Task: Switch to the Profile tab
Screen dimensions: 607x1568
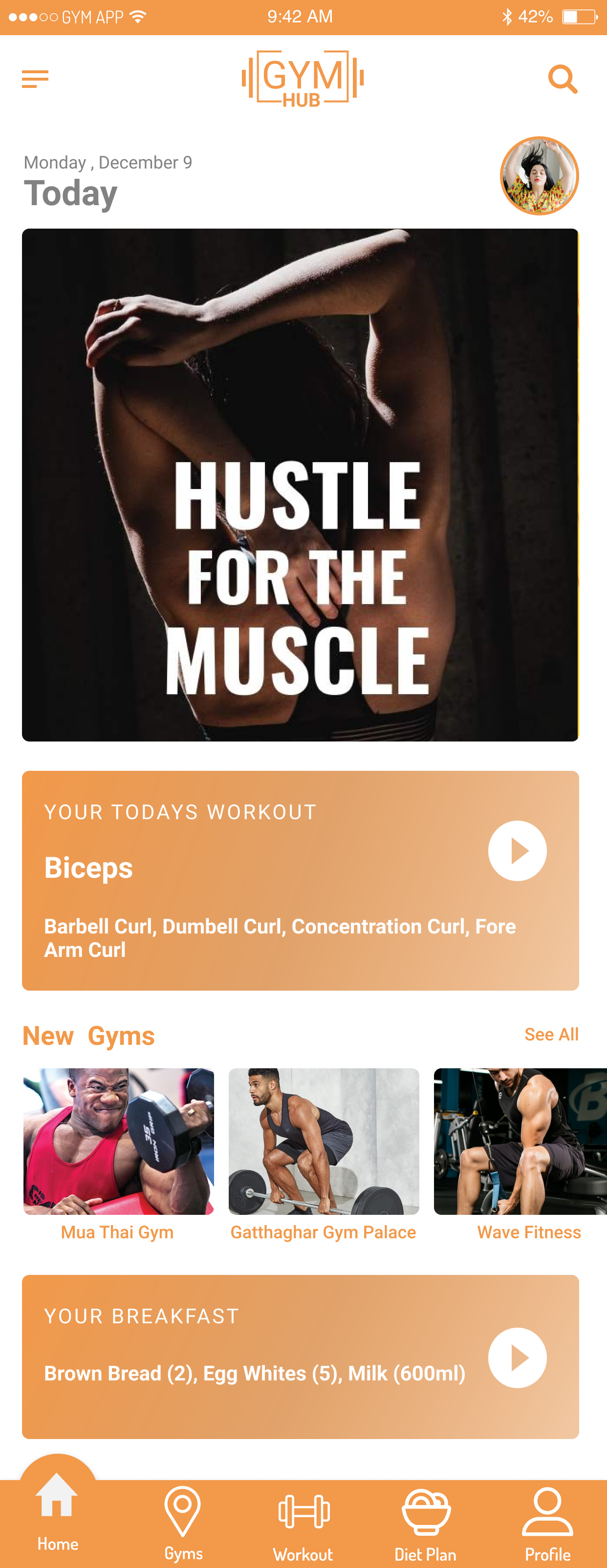Action: tap(547, 1522)
